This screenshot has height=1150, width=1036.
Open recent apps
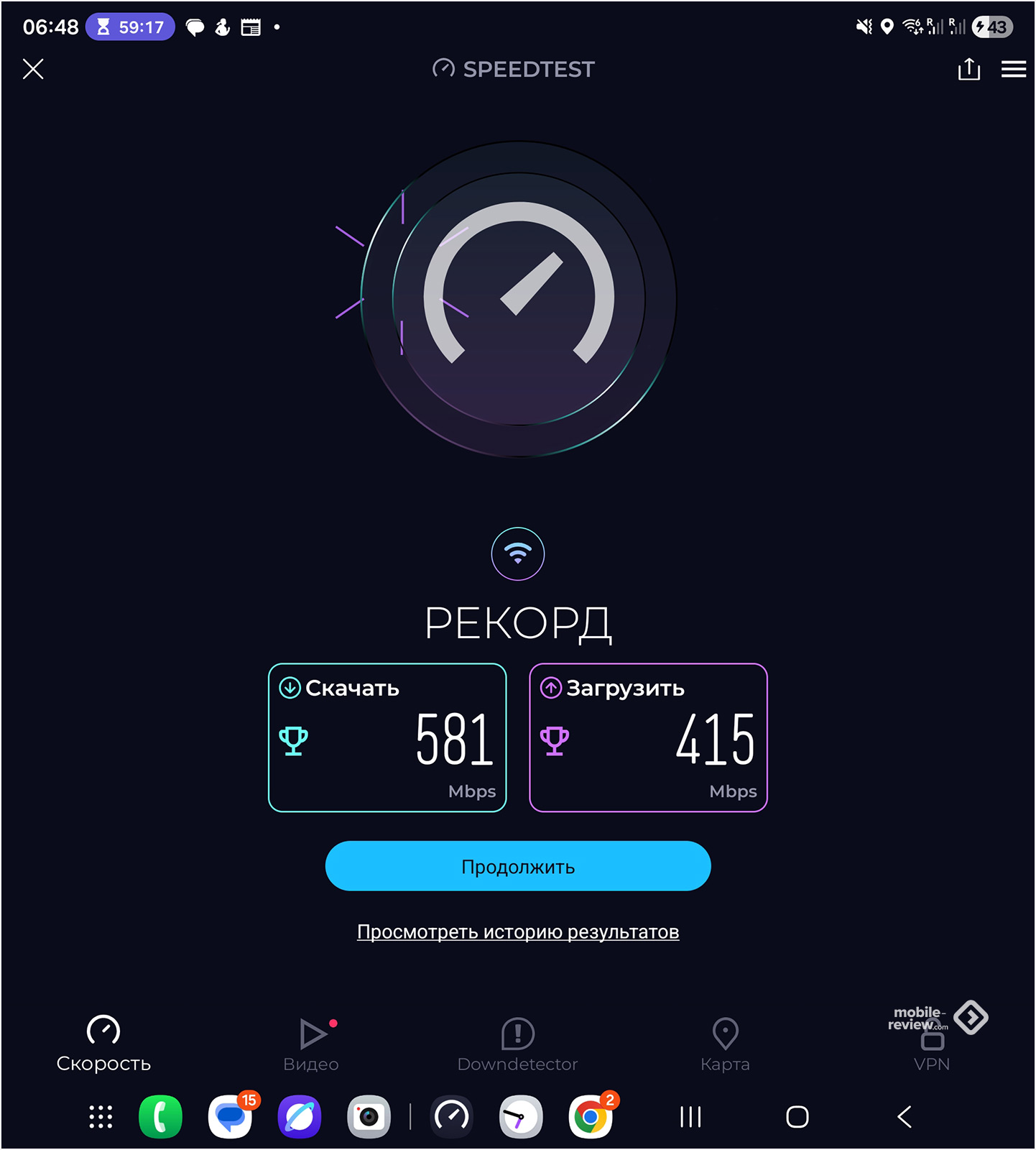[x=690, y=1117]
